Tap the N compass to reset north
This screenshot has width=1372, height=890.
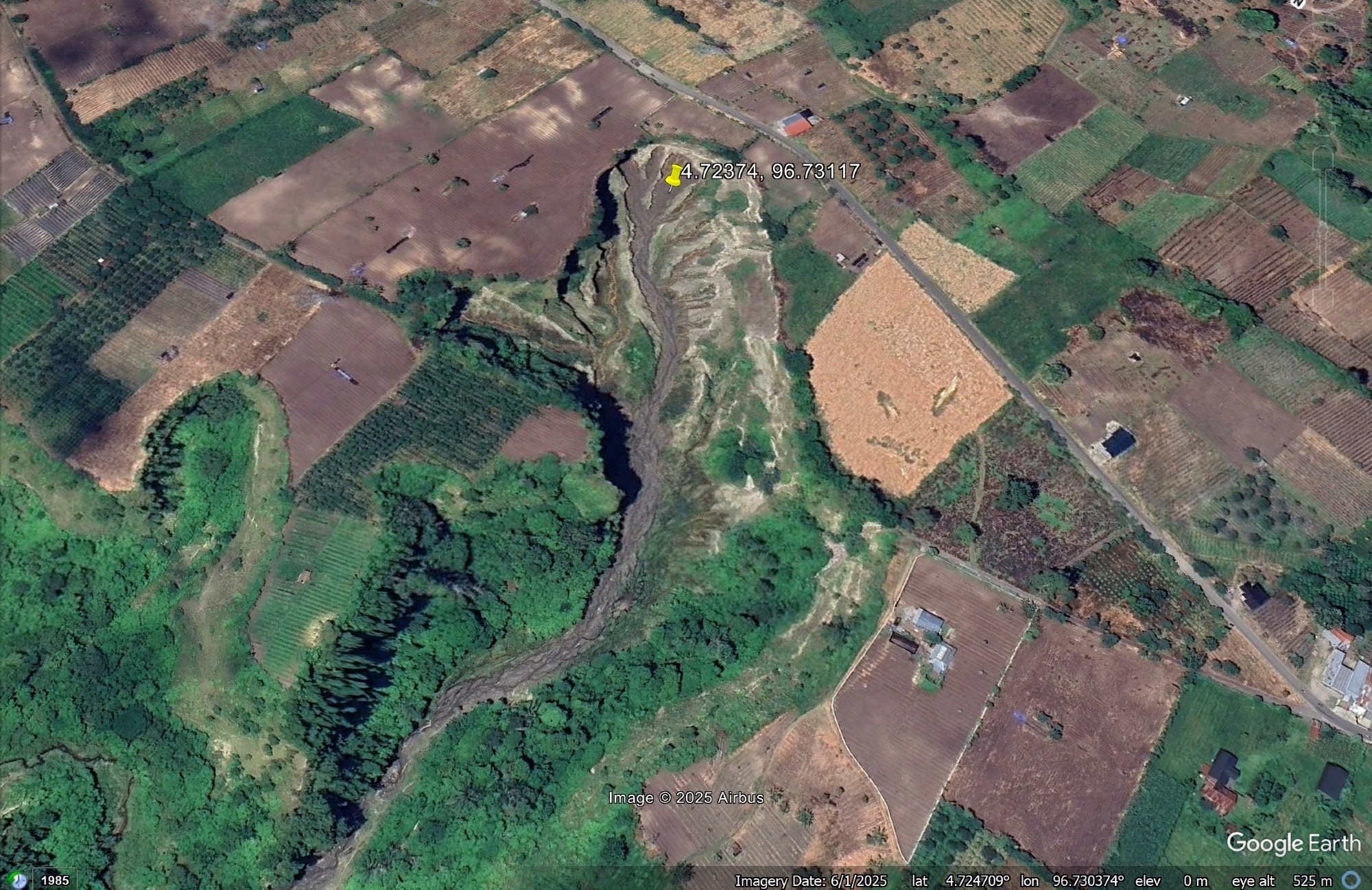click(1297, 3)
